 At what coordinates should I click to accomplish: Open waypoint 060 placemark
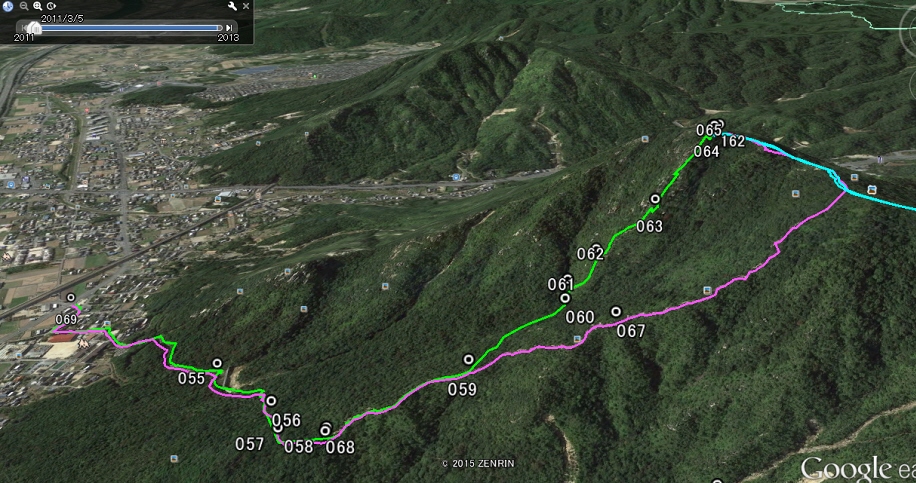tap(565, 298)
